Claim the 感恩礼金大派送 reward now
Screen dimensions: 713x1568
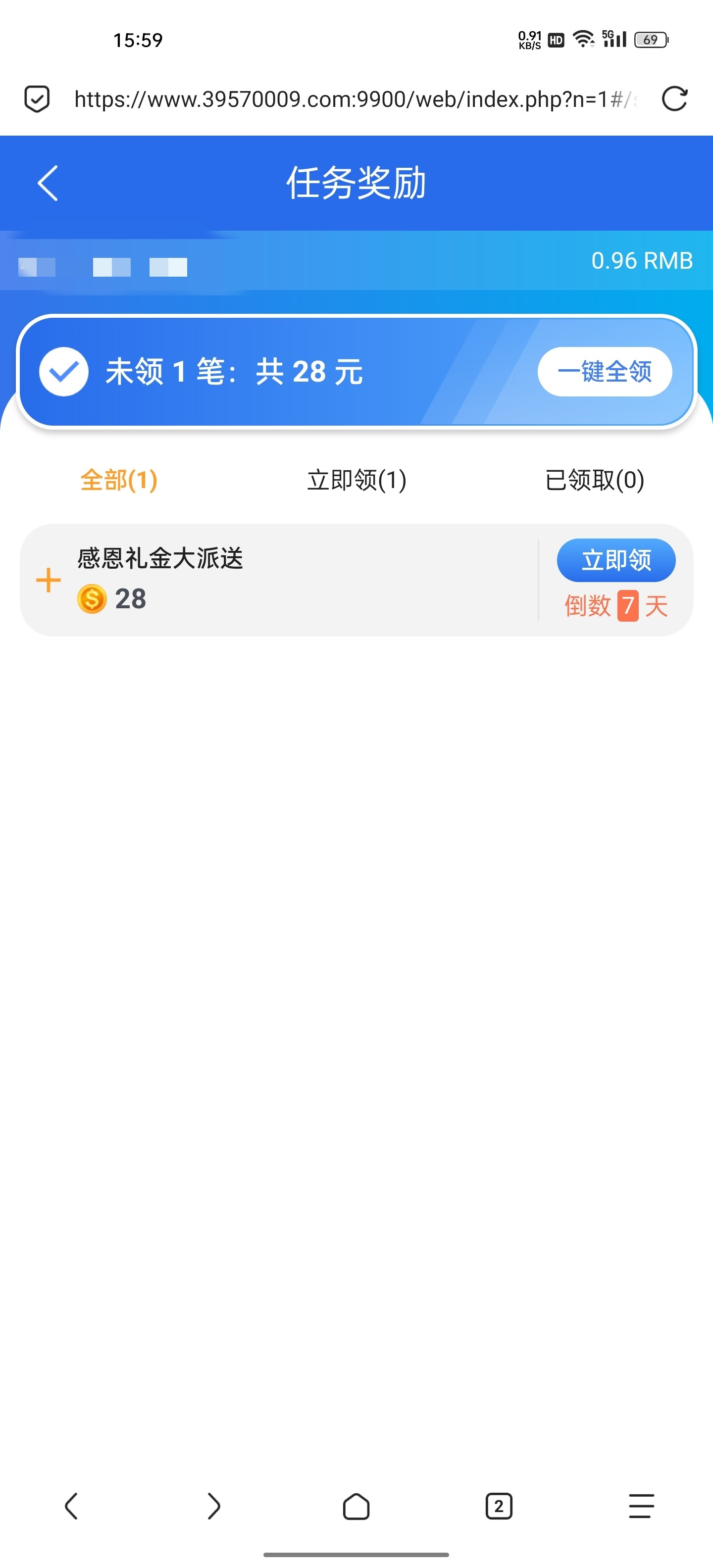point(615,560)
